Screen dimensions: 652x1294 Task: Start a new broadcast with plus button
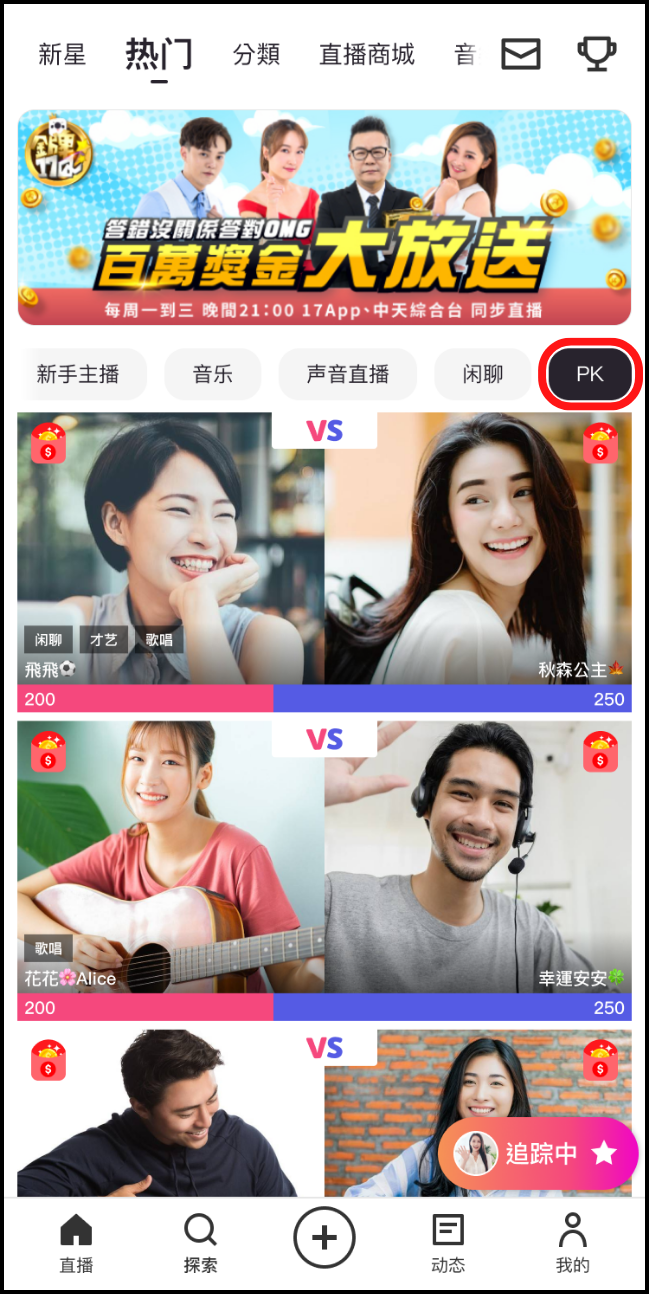coord(324,1238)
